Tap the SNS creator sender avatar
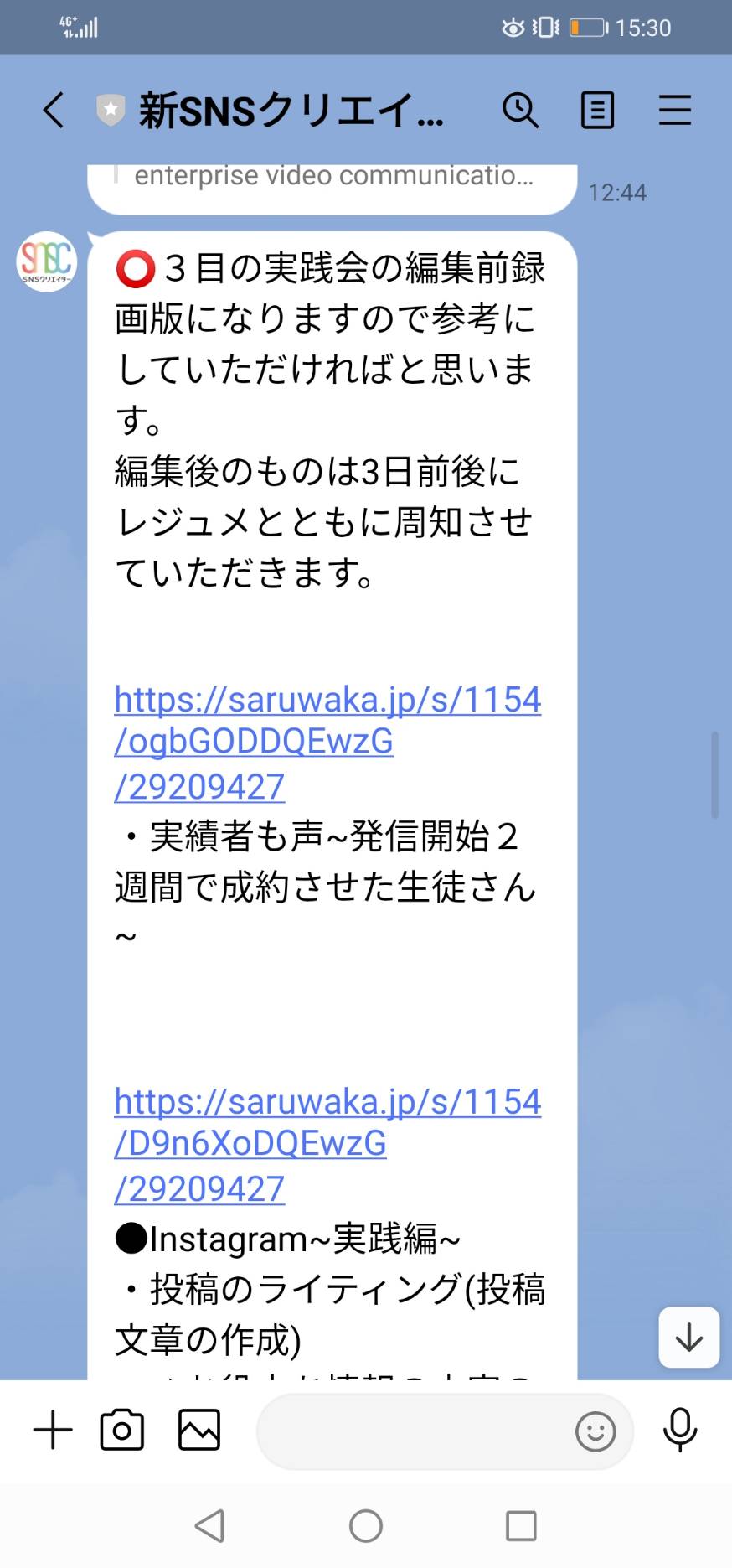 [x=47, y=261]
